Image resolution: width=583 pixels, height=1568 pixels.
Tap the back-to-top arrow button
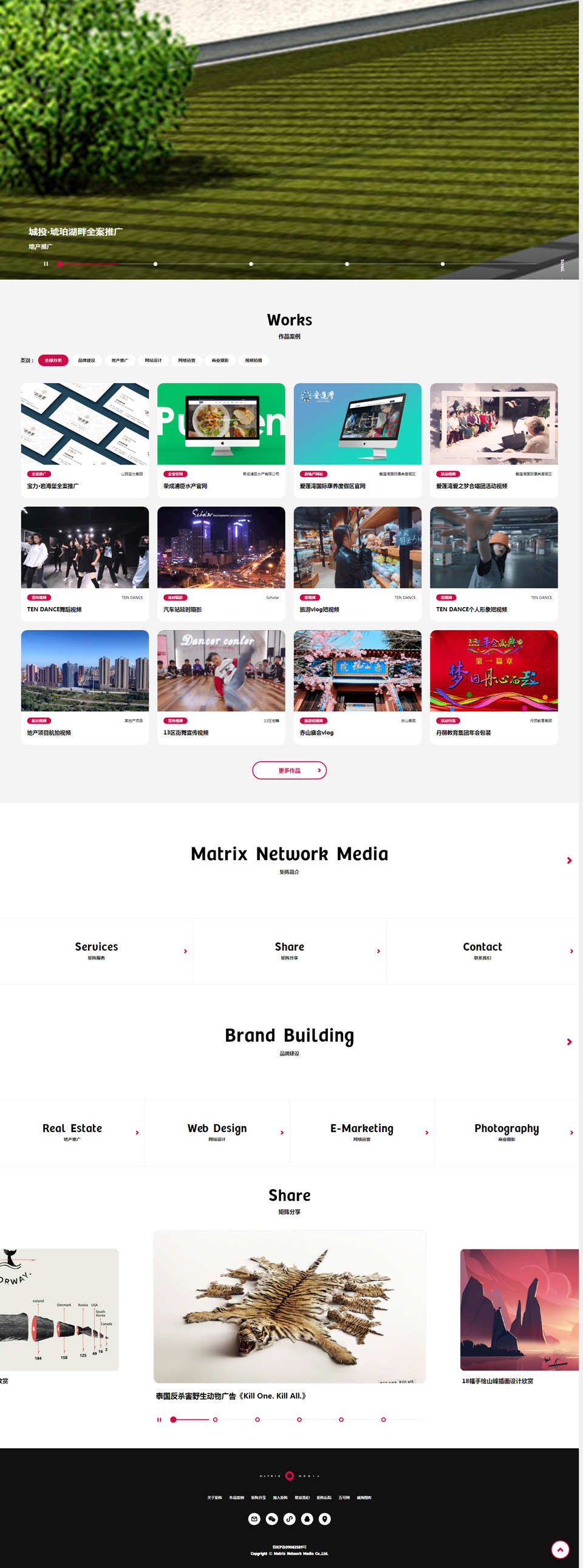(560, 1549)
